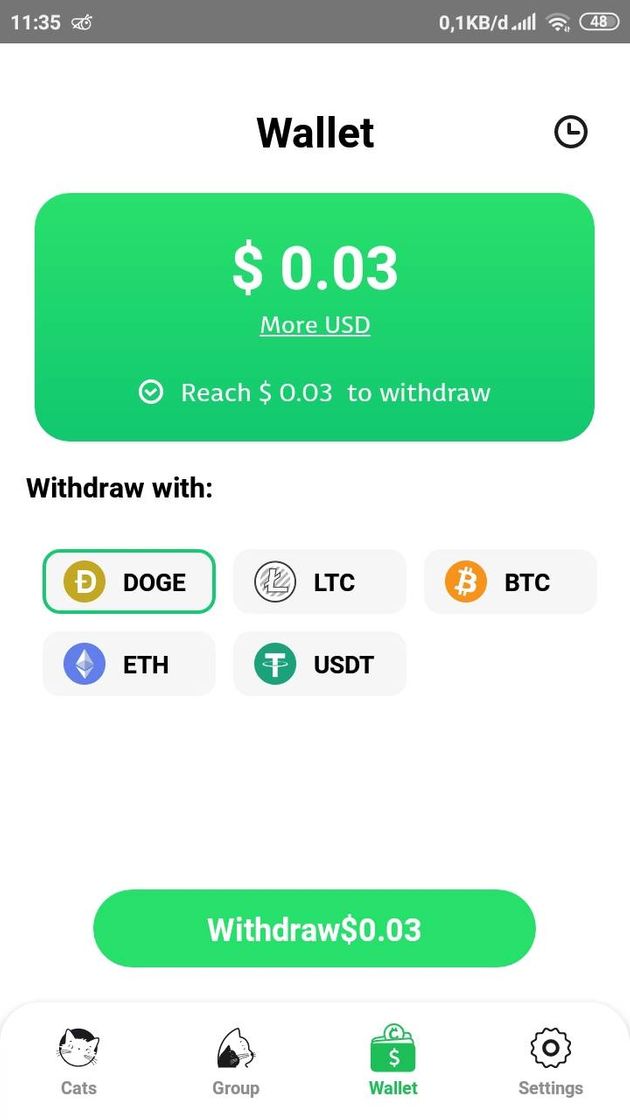Open the Wallet tab

[393, 1061]
